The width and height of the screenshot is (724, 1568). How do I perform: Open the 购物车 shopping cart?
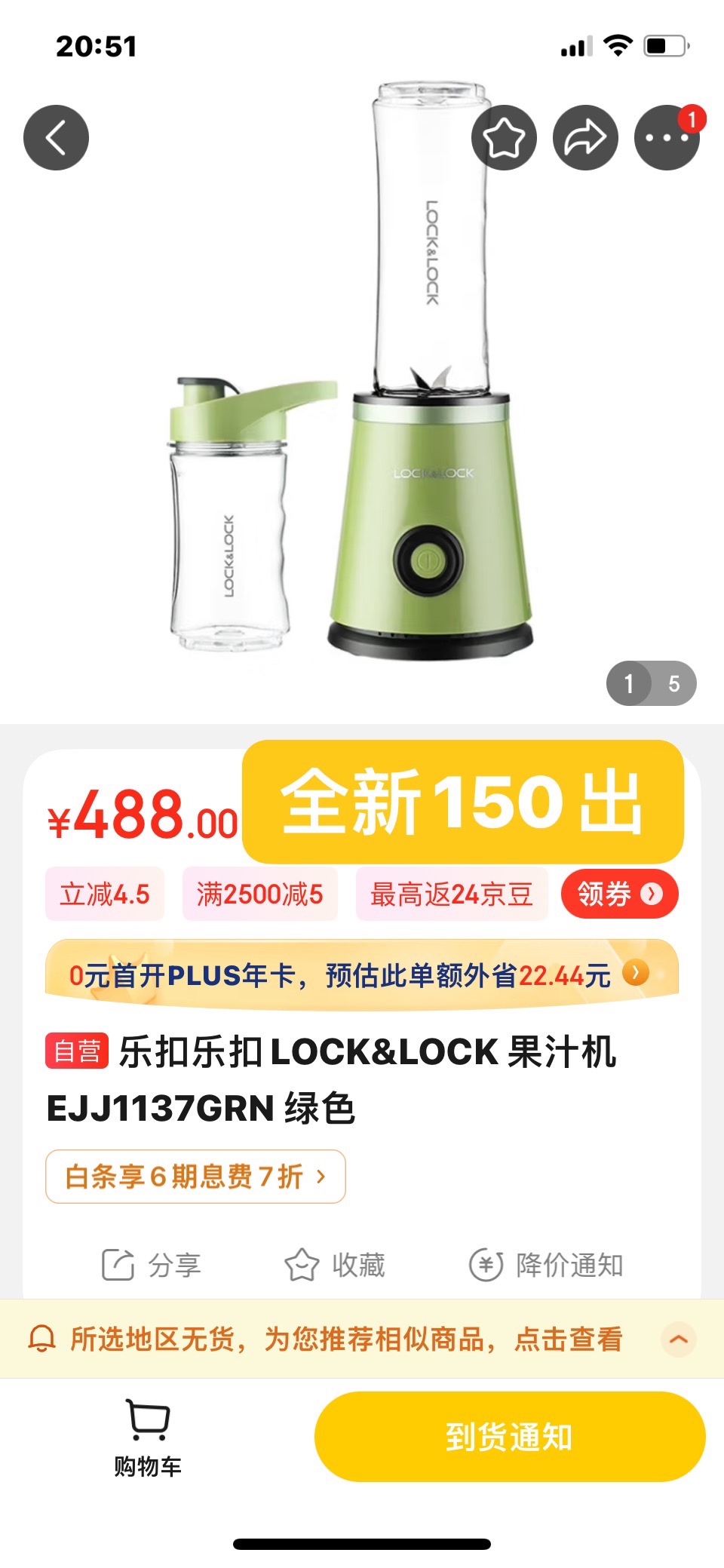(x=148, y=1436)
